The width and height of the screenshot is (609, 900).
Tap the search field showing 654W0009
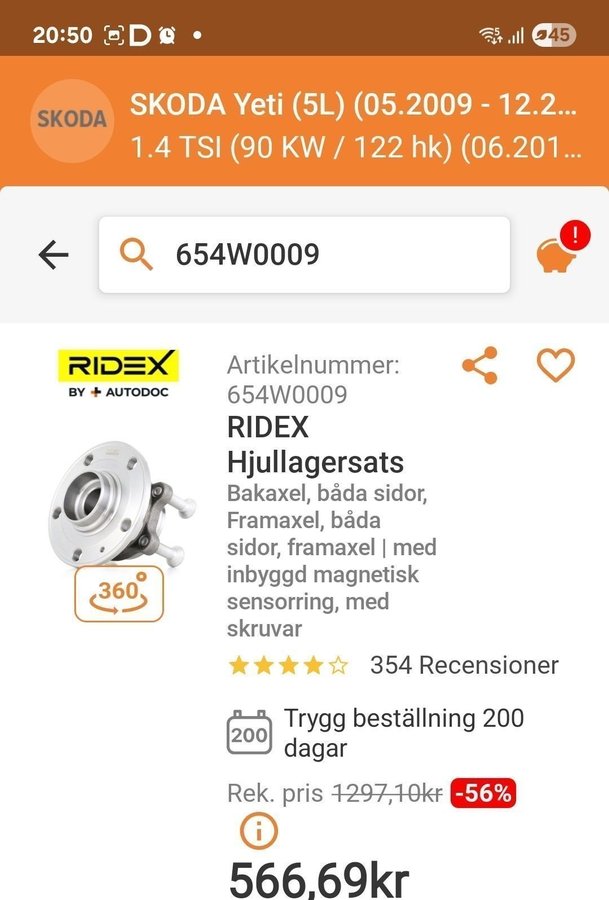[304, 255]
